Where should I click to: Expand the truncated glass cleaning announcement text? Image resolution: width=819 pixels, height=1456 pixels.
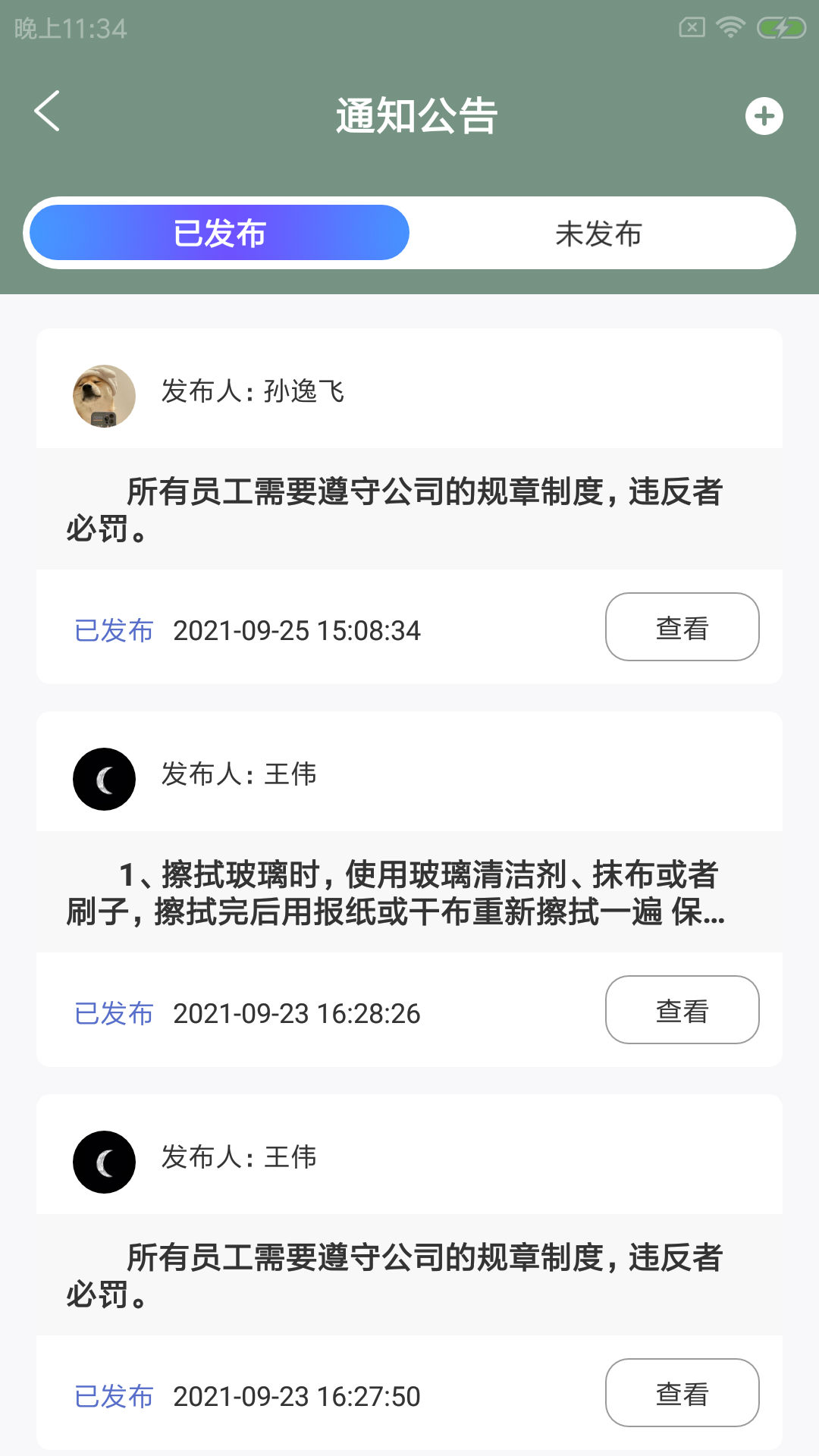pos(409,895)
